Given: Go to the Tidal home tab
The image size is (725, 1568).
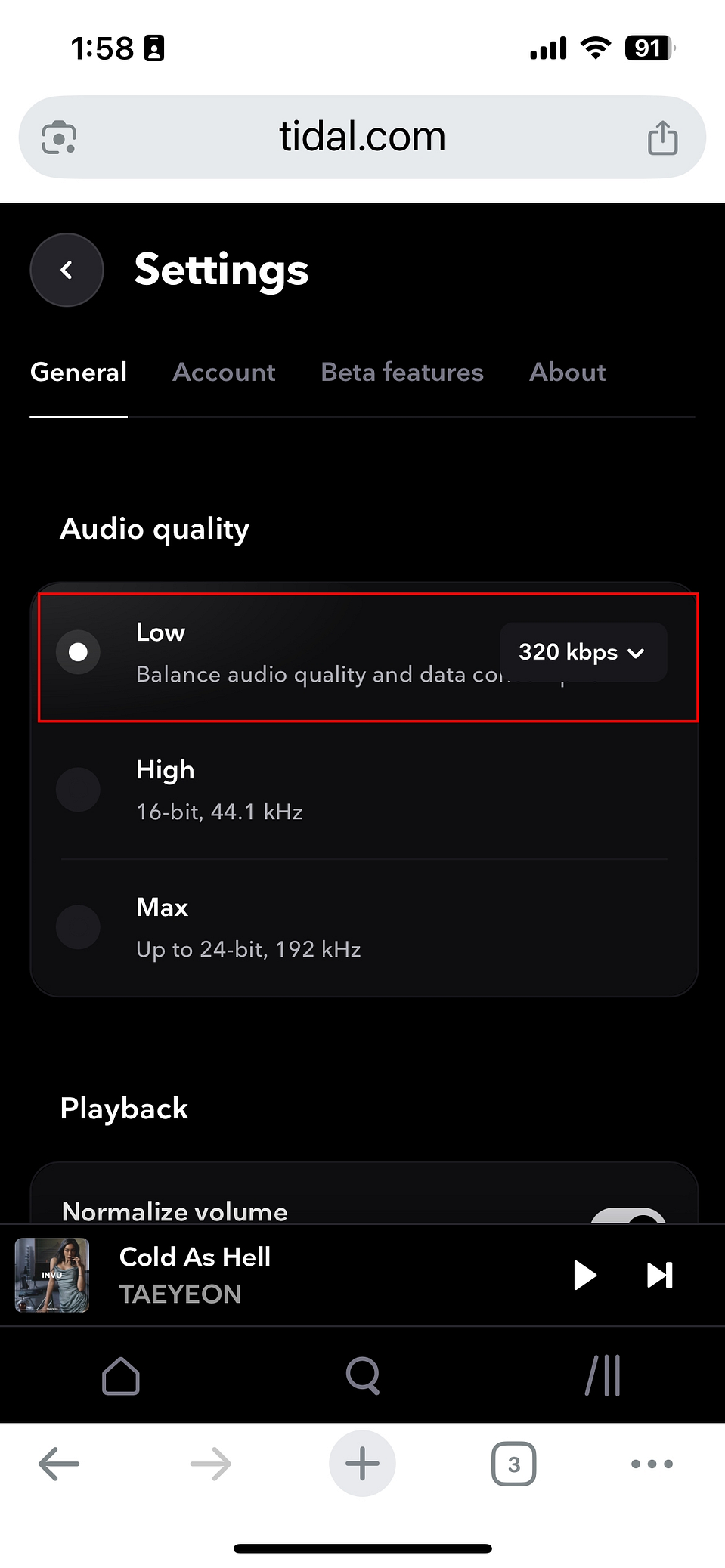Looking at the screenshot, I should tap(121, 1375).
